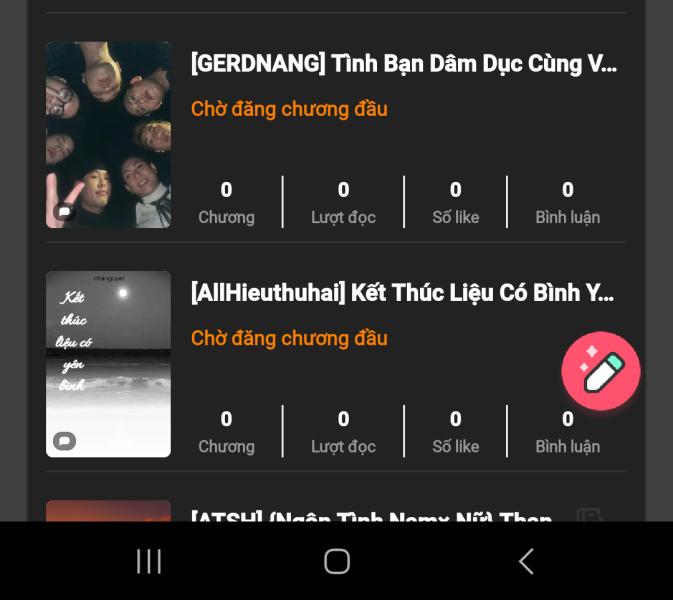Viewport: 673px width, 600px height.
Task: Write a new story with the pencil button
Action: point(601,371)
